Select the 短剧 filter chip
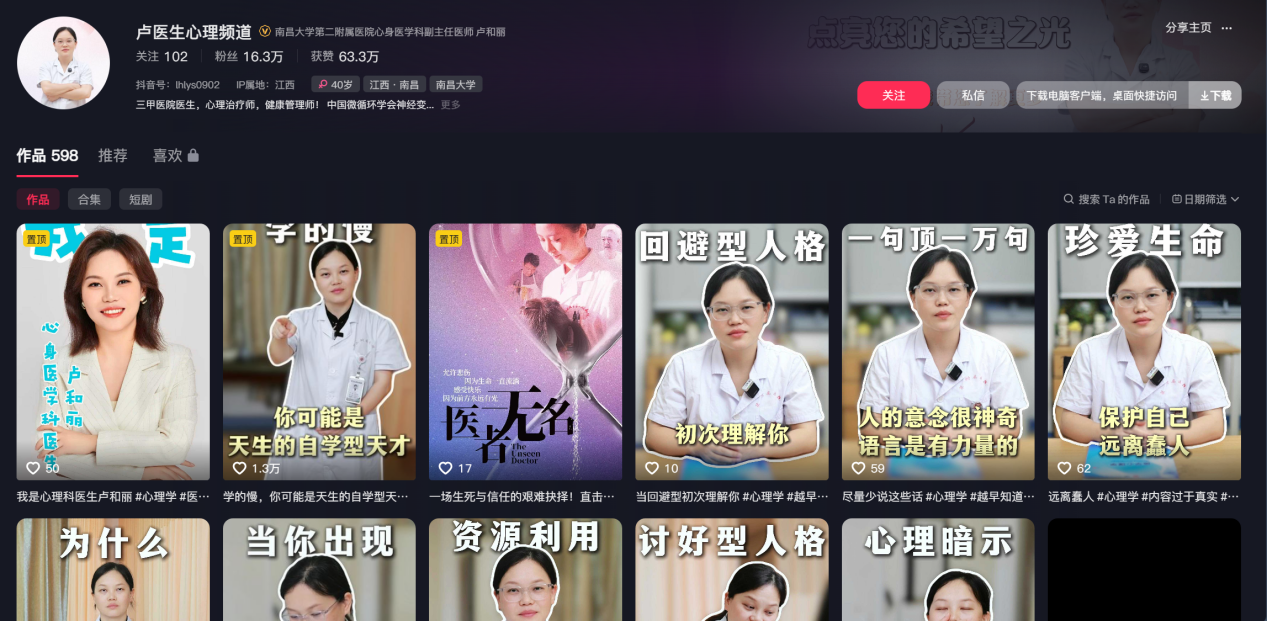The image size is (1267, 621). pos(140,199)
